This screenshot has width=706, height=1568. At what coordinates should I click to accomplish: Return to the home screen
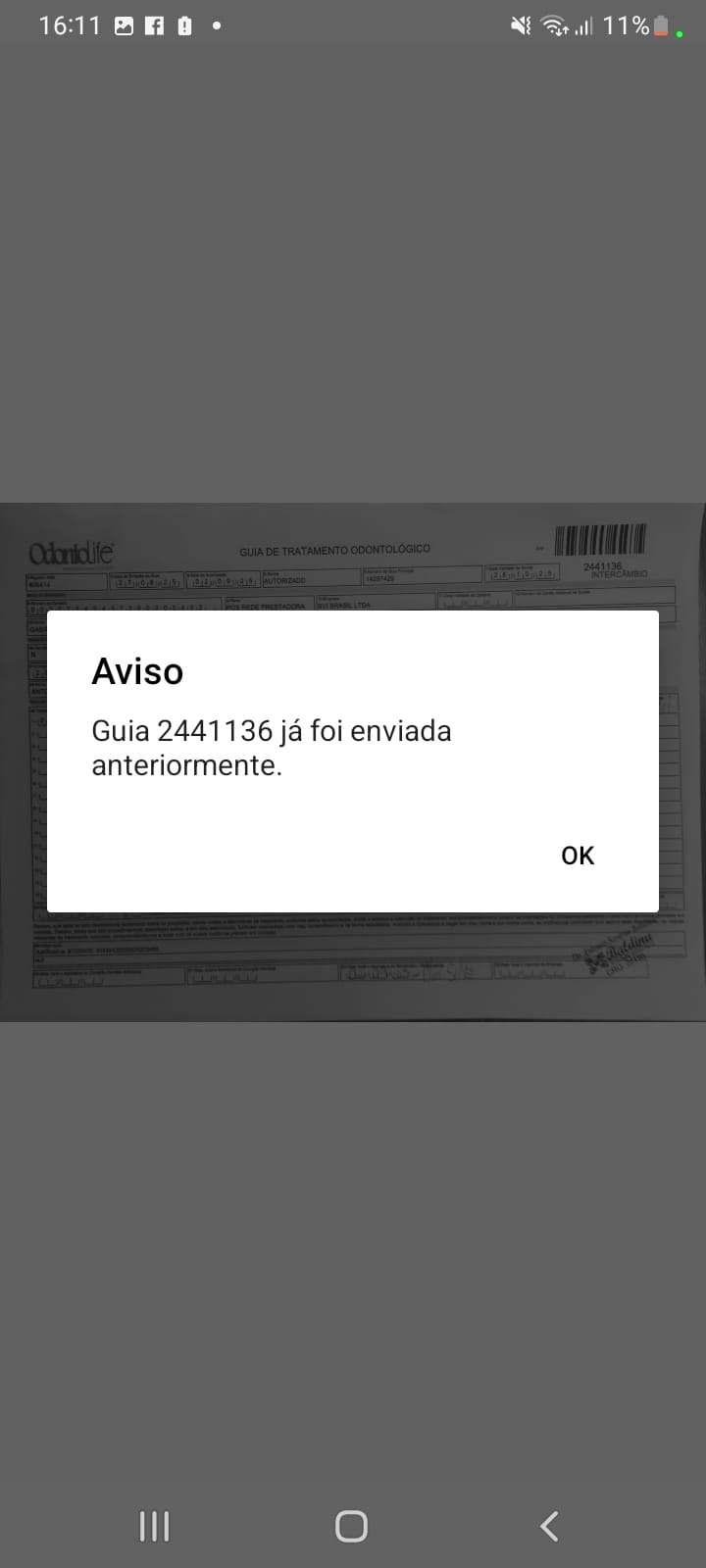click(x=351, y=1526)
